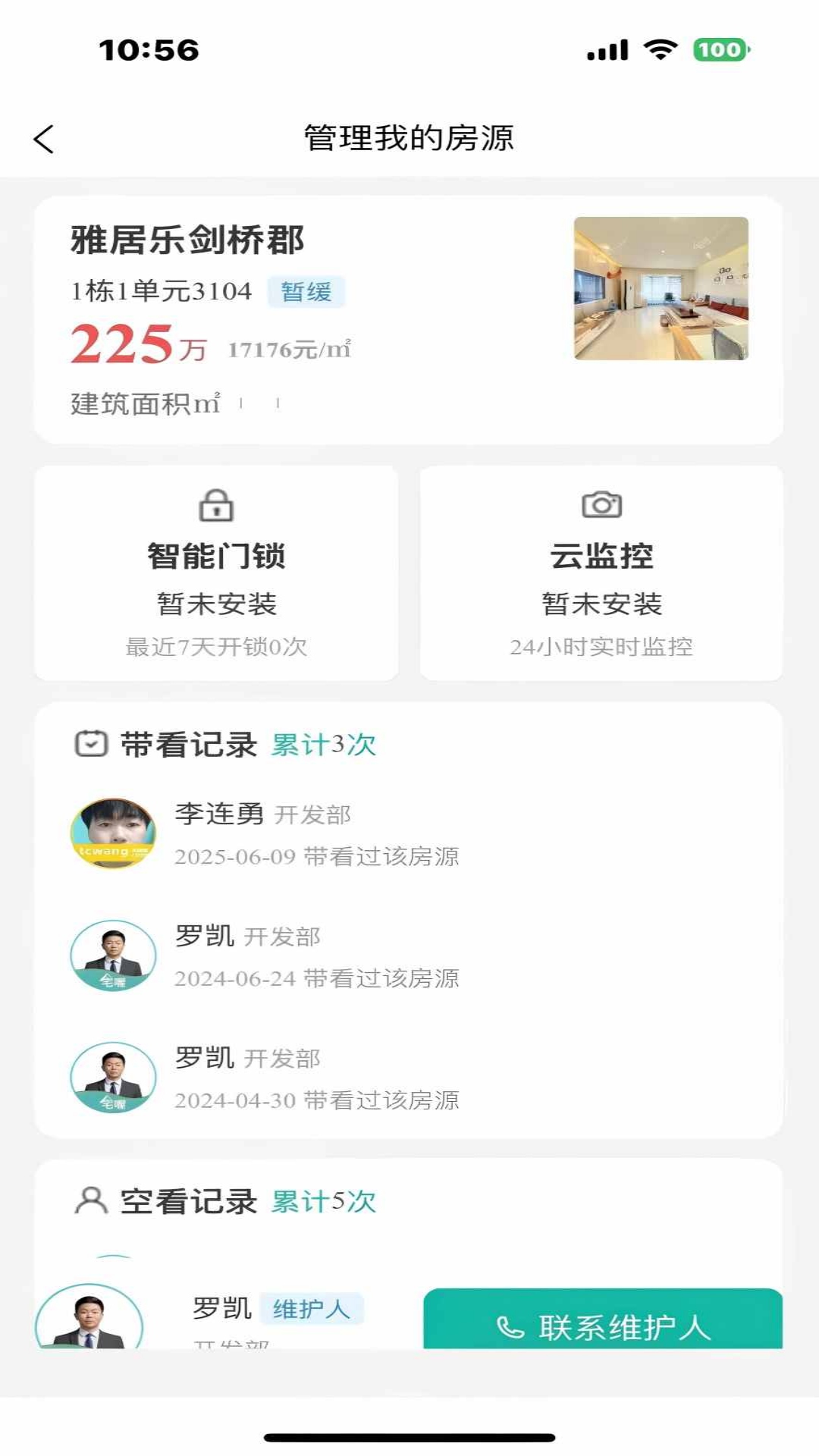Tap the smart door lock icon
The height and width of the screenshot is (1456, 819).
[x=218, y=504]
